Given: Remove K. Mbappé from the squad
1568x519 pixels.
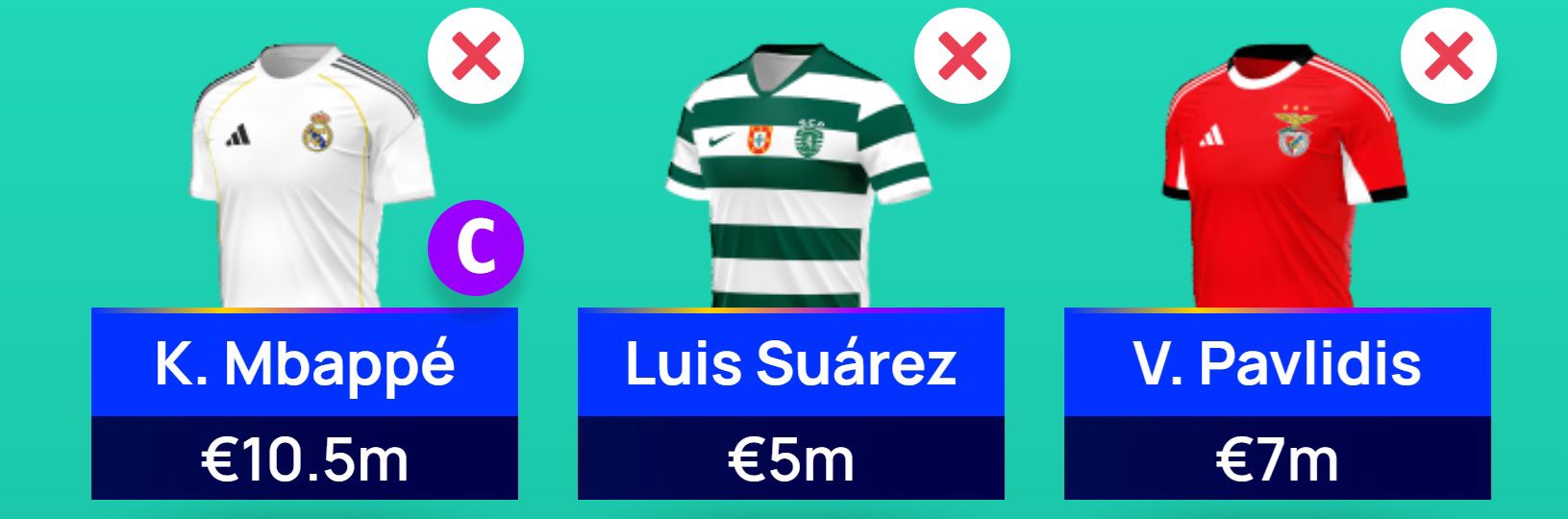Looking at the screenshot, I should [x=475, y=56].
